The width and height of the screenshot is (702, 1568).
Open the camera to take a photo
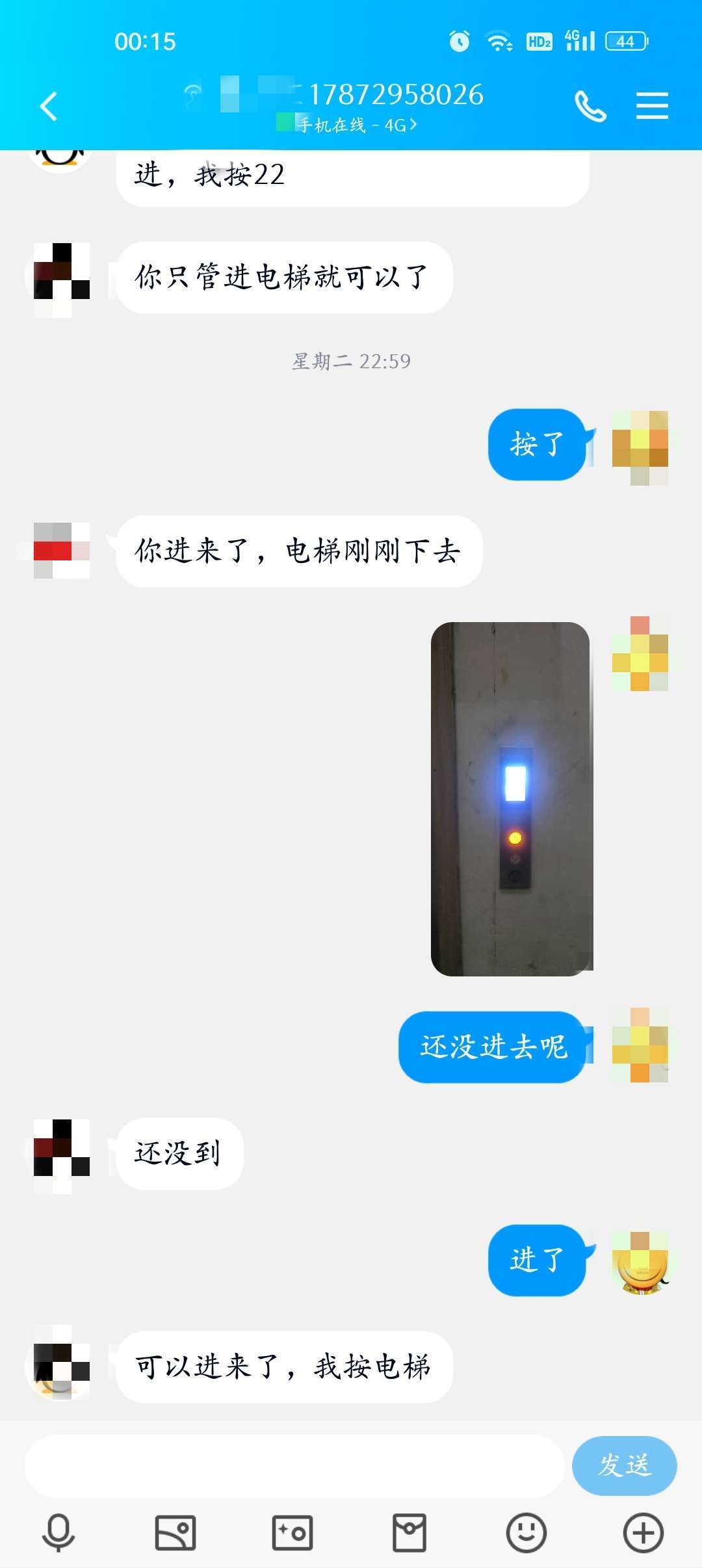(292, 1532)
